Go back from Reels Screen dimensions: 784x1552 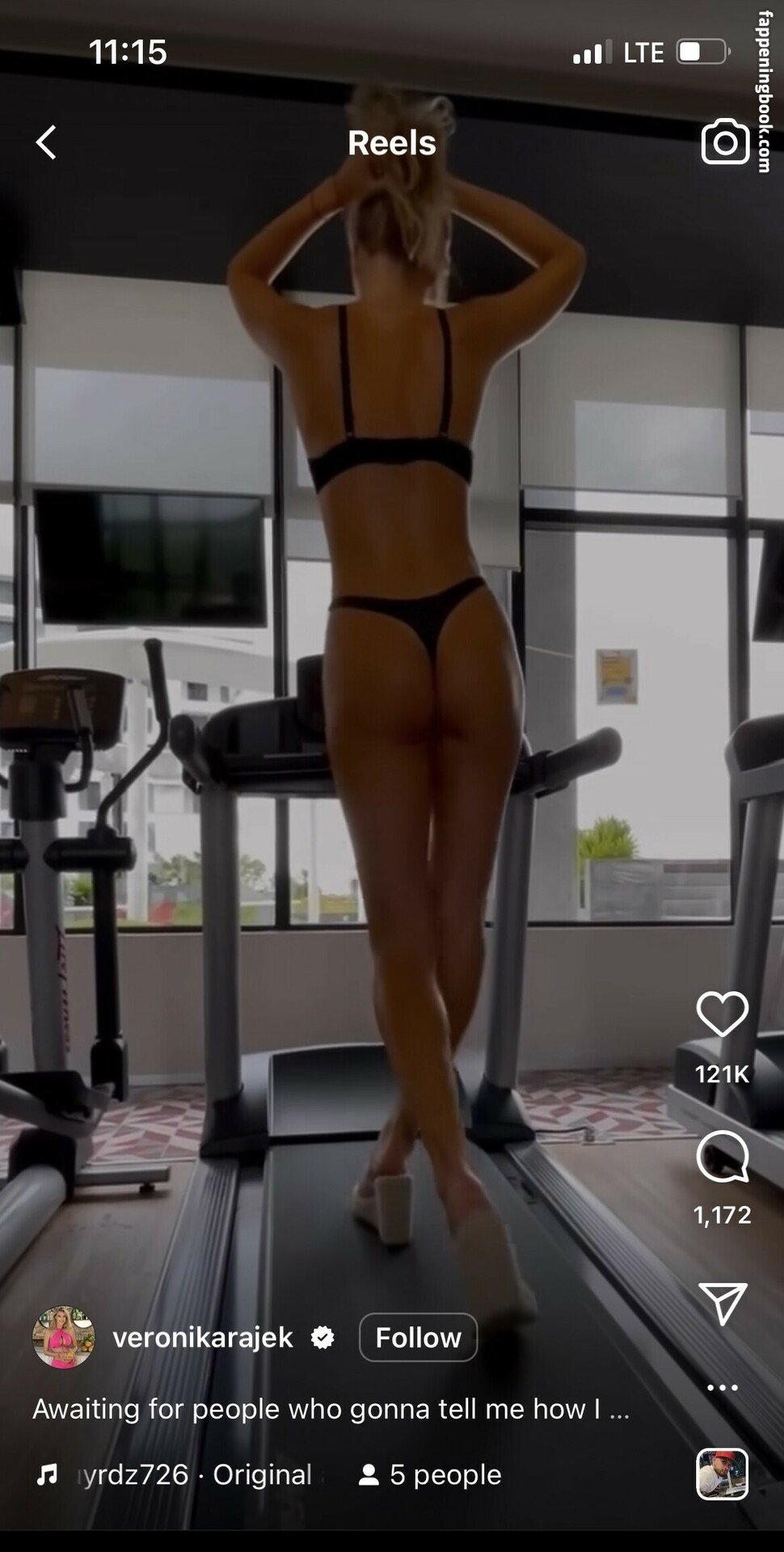click(x=47, y=143)
